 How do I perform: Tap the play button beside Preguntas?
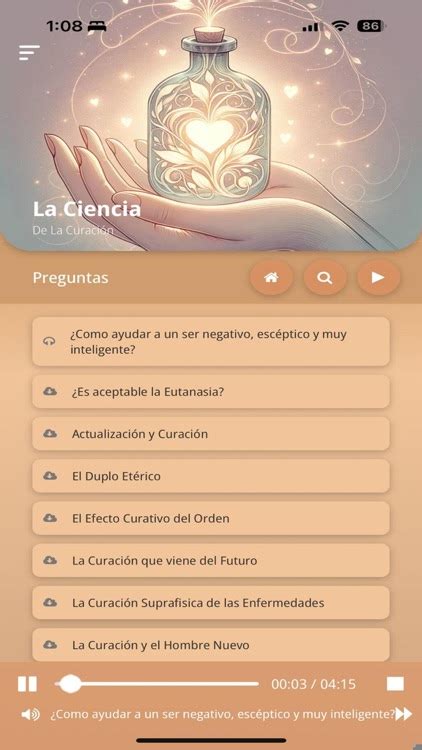pyautogui.click(x=378, y=277)
